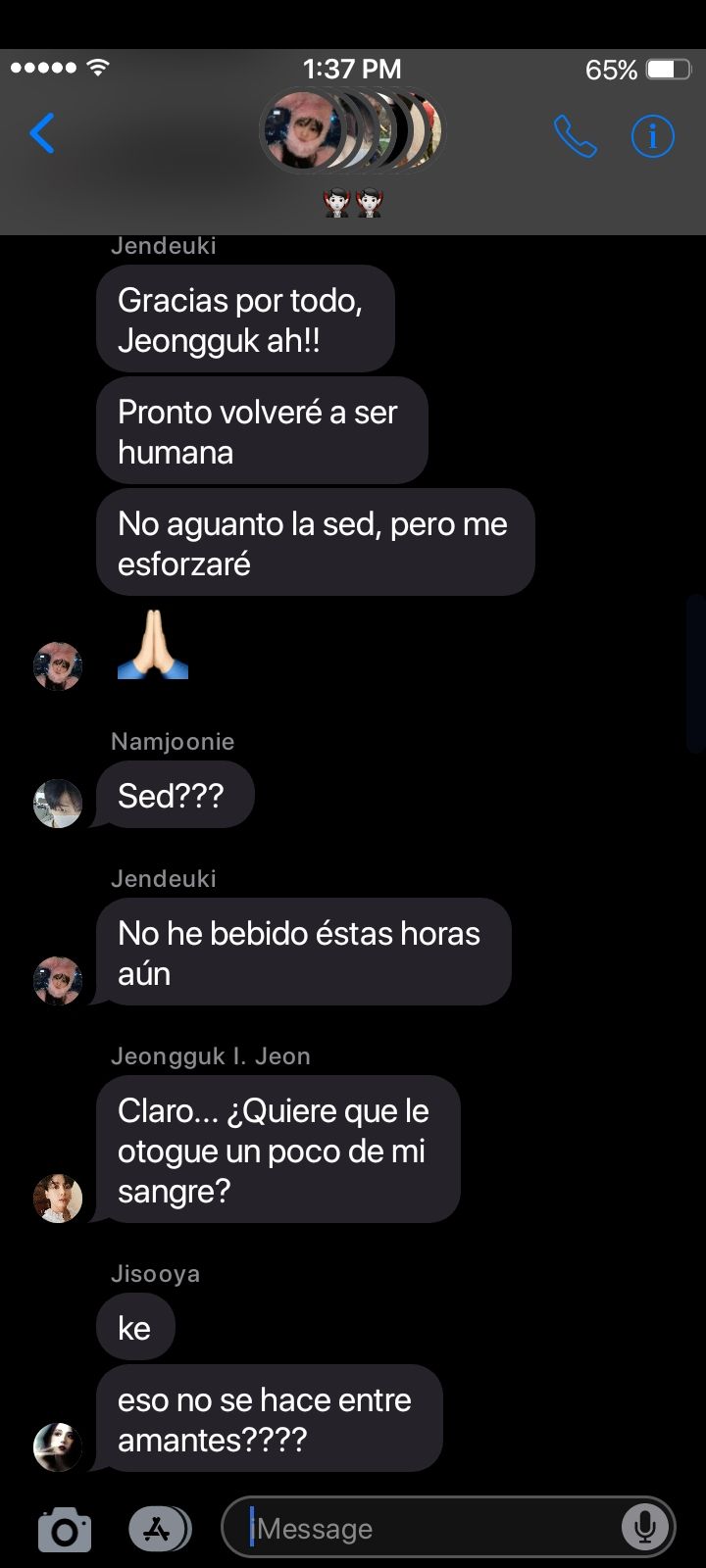Start a voice call with the group
The image size is (706, 1568).
tap(575, 136)
